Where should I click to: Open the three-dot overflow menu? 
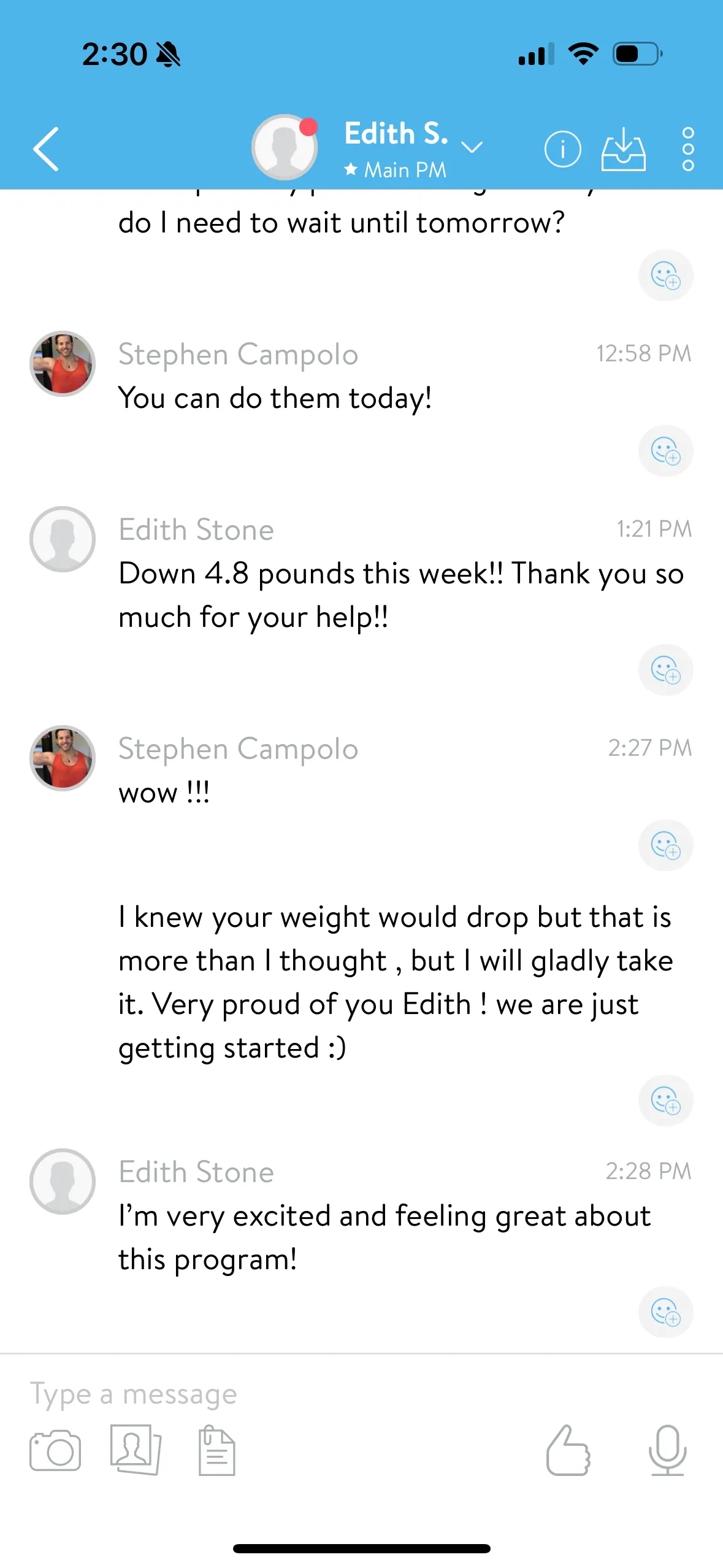point(688,149)
